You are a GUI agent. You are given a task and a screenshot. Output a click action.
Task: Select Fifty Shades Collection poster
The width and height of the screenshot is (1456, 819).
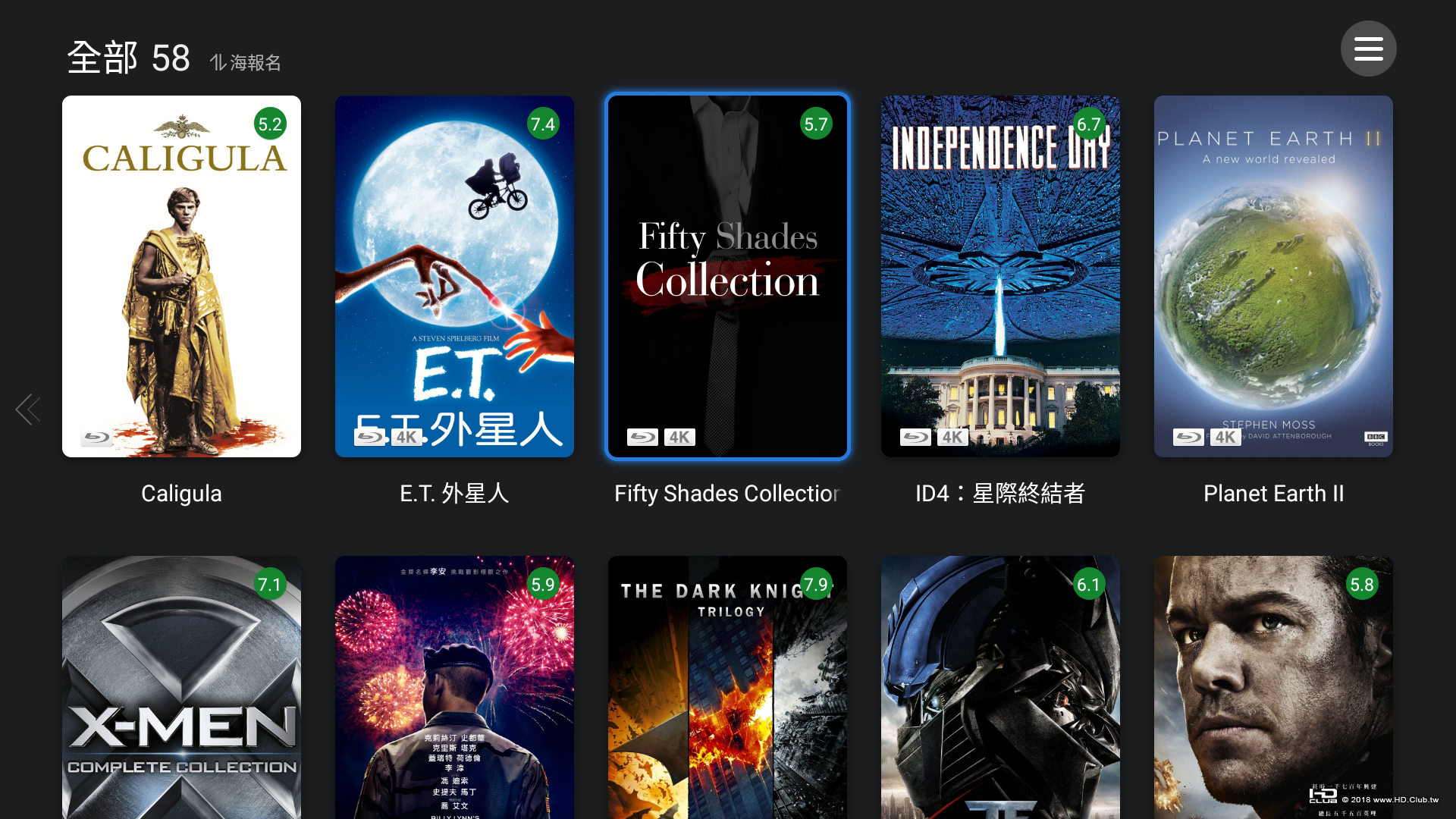click(727, 276)
